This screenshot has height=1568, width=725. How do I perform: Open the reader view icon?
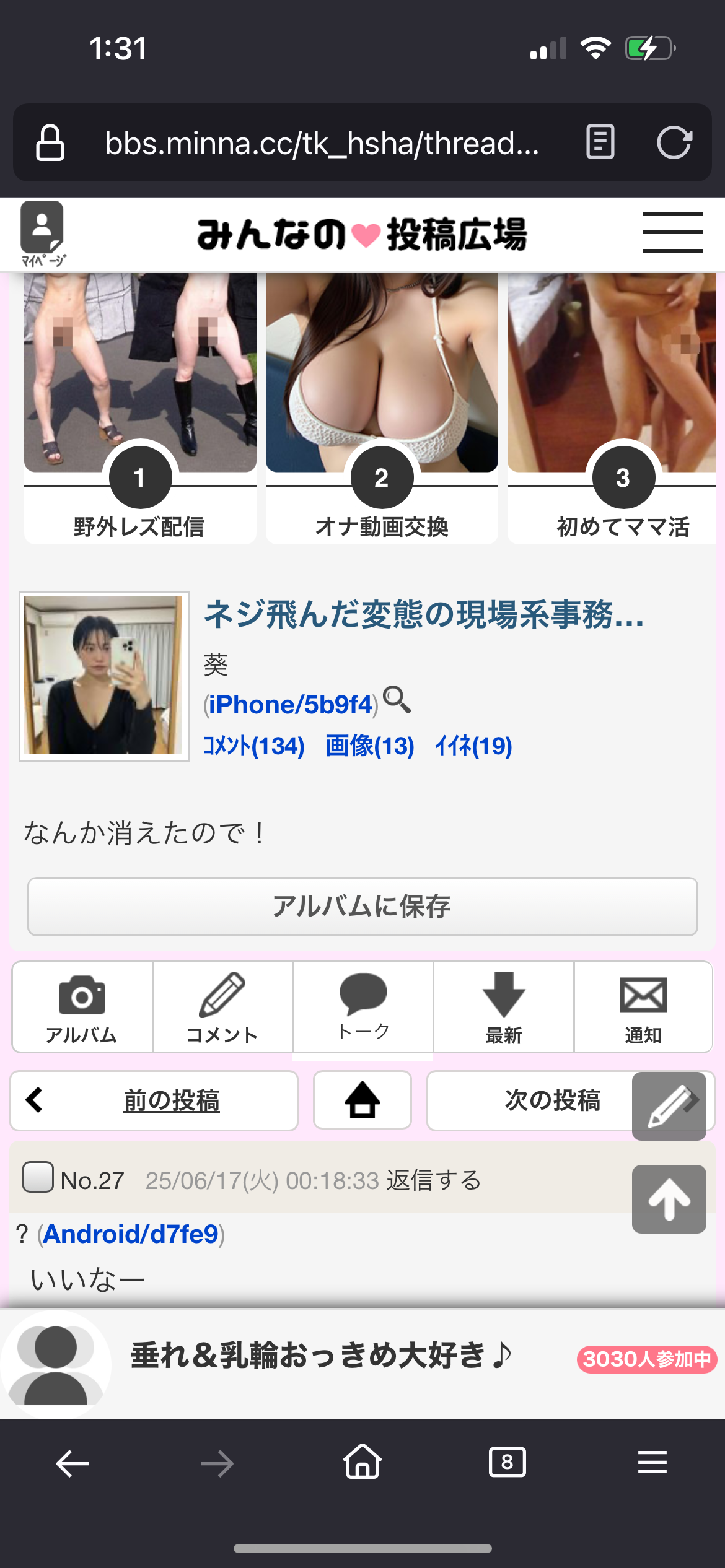pos(600,142)
